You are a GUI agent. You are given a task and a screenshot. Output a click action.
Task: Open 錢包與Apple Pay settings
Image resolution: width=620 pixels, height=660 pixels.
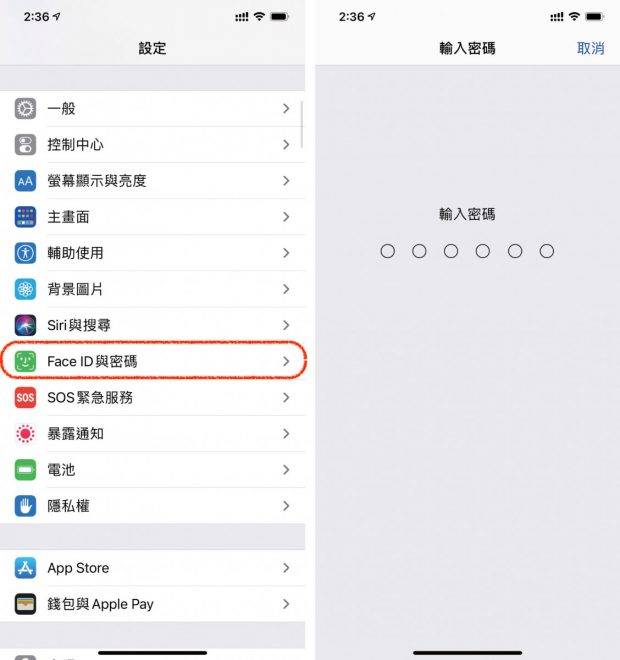point(150,603)
